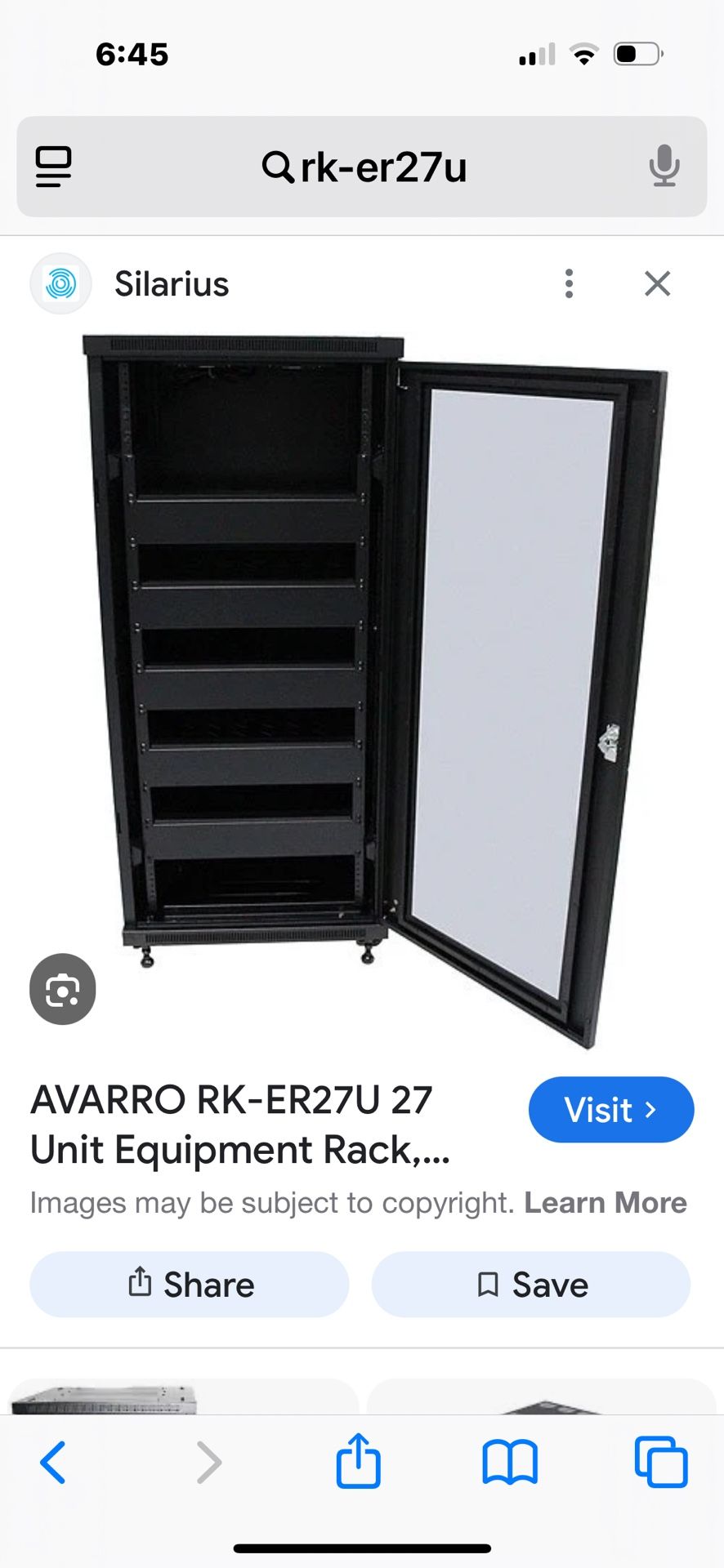Select the AVARRO RK-ER27U result title
Image resolution: width=724 pixels, height=1568 pixels.
pyautogui.click(x=237, y=1125)
